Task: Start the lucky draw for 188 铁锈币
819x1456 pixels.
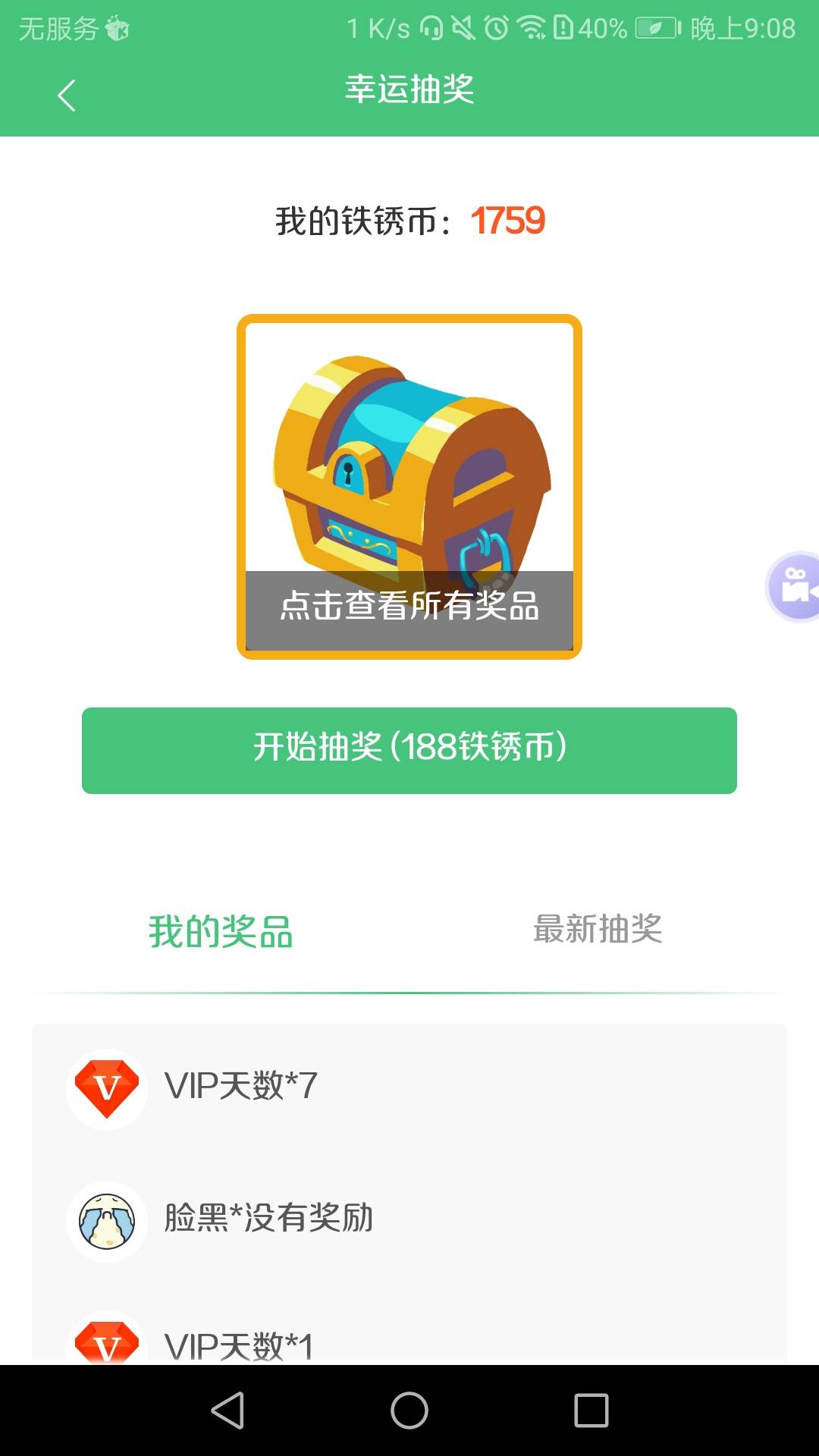Action: click(x=409, y=750)
